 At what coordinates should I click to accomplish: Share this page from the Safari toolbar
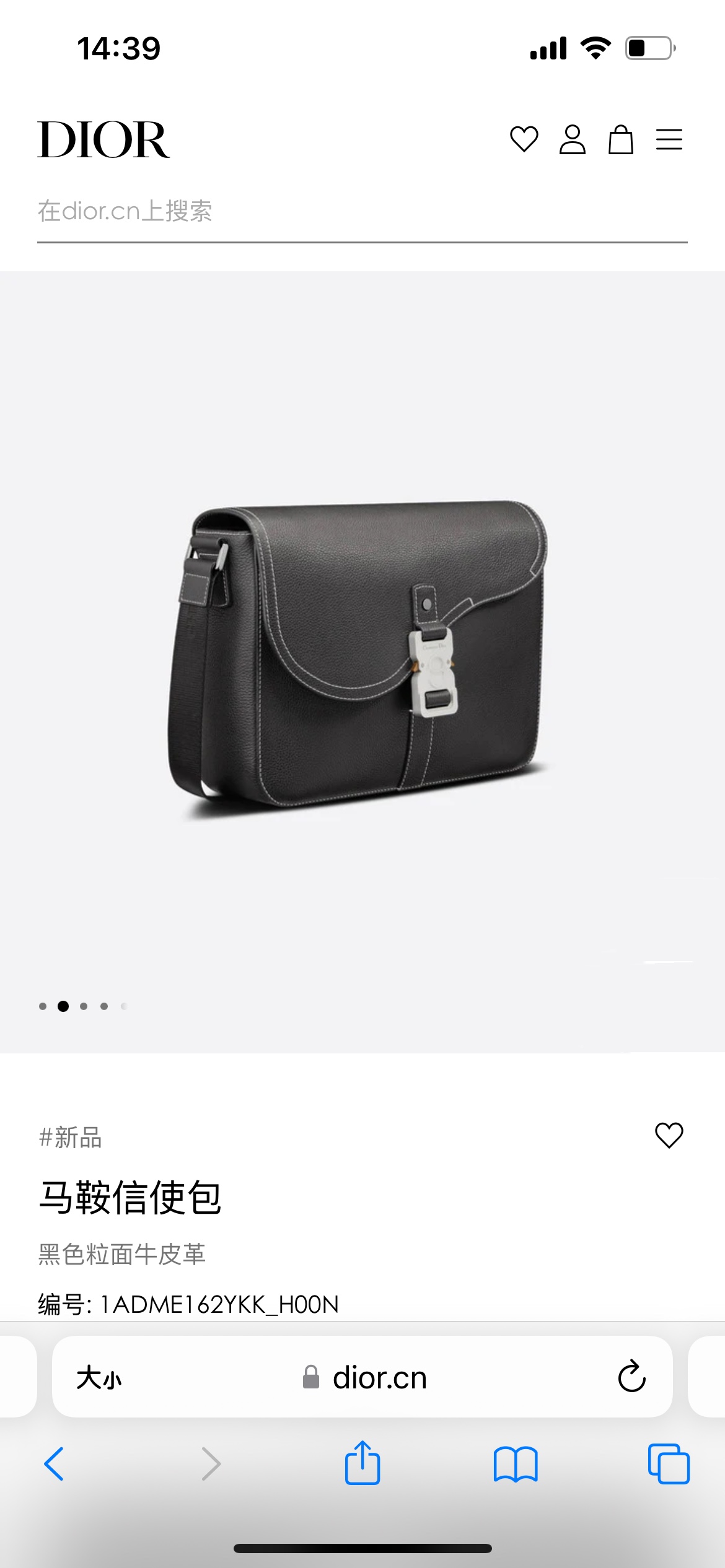(x=362, y=1463)
